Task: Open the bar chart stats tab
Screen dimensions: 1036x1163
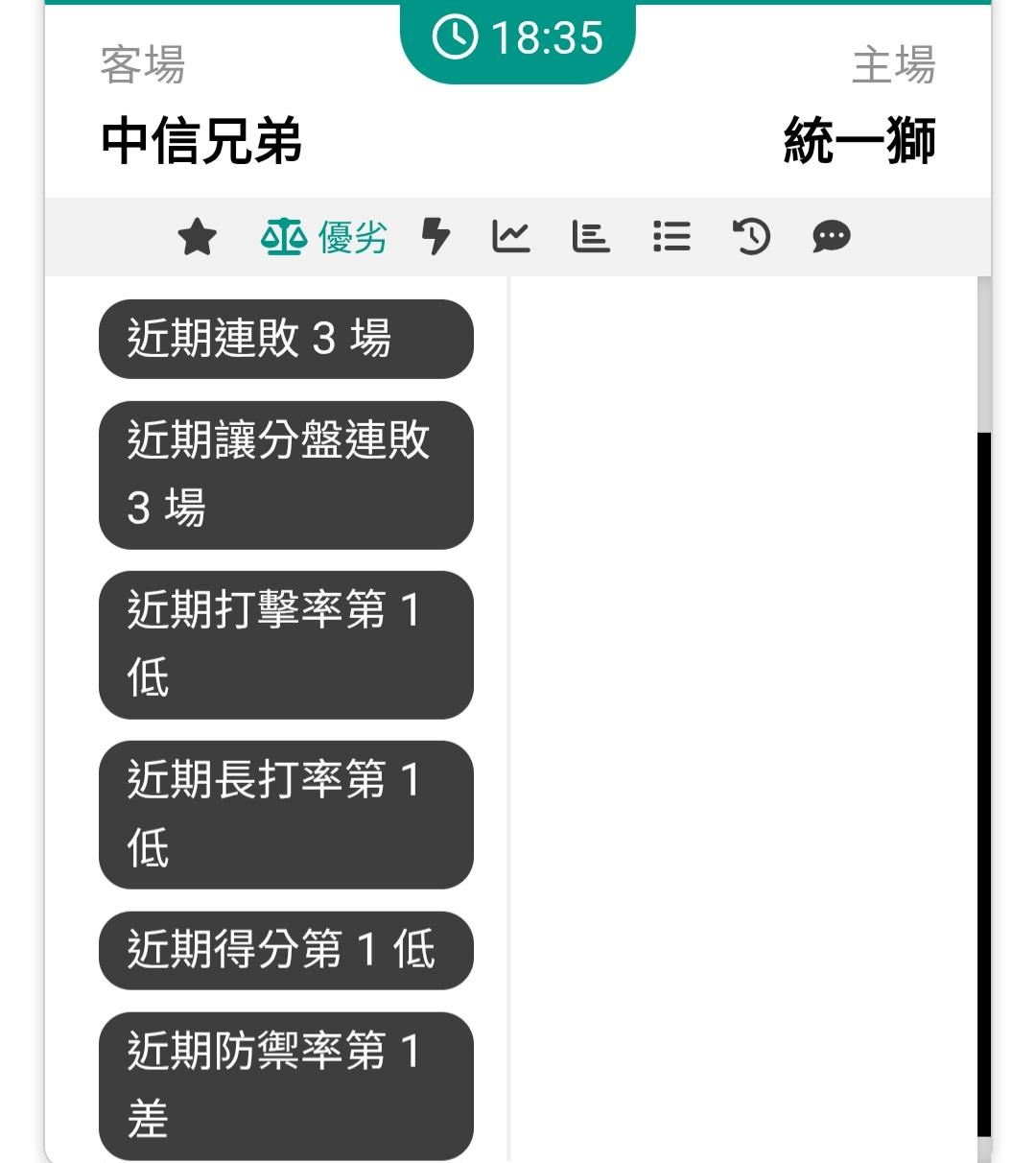Action: tap(591, 236)
